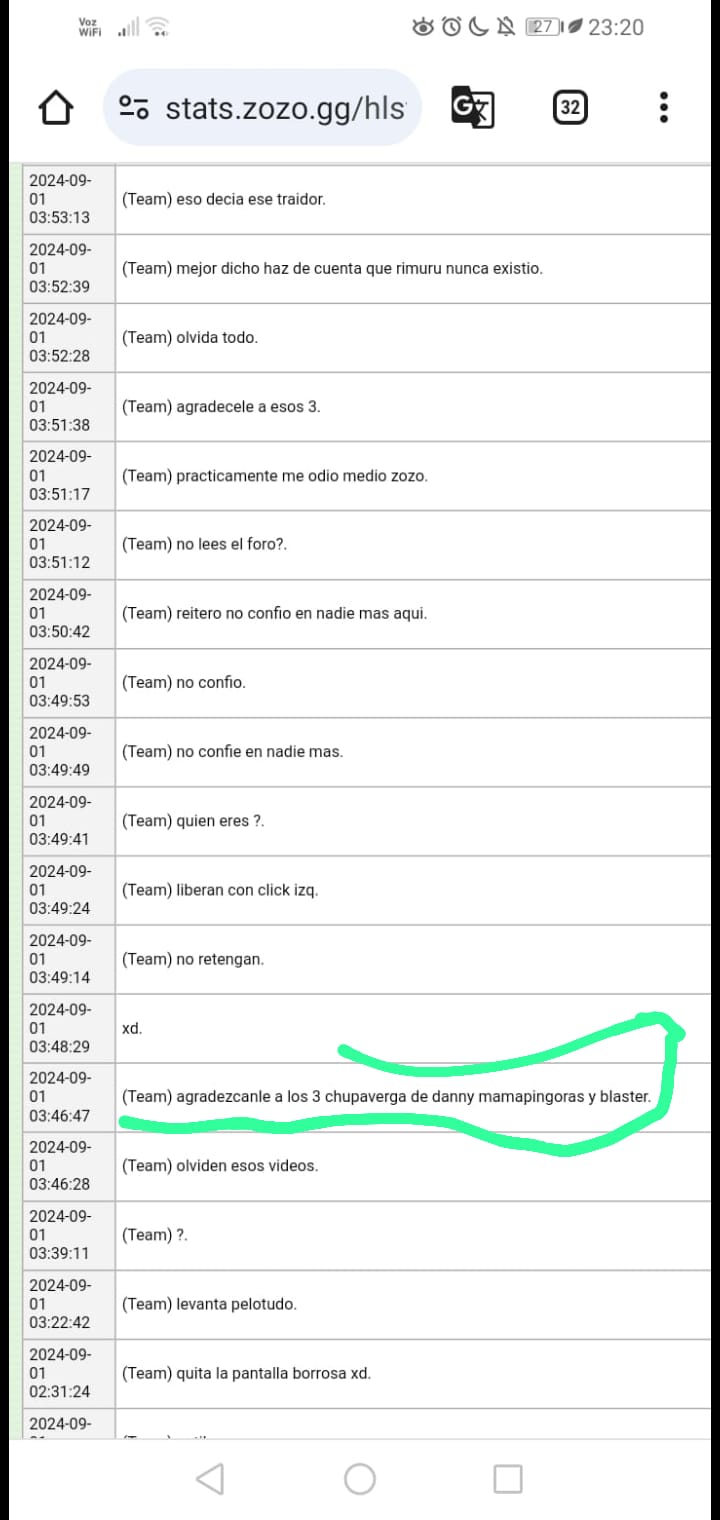Show recent apps
Viewport: 720px width, 1520px height.
508,1479
